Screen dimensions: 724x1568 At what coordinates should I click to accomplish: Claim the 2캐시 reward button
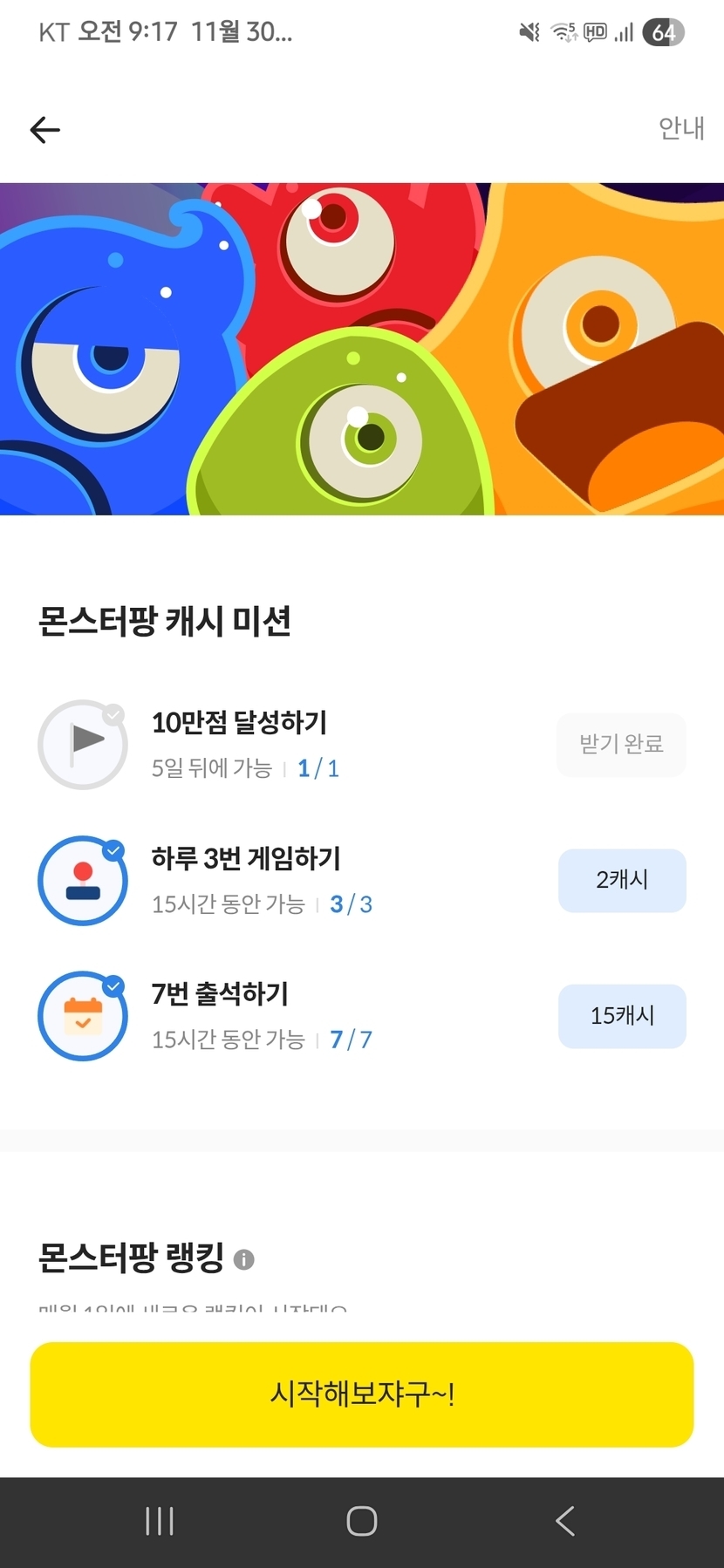tap(622, 880)
